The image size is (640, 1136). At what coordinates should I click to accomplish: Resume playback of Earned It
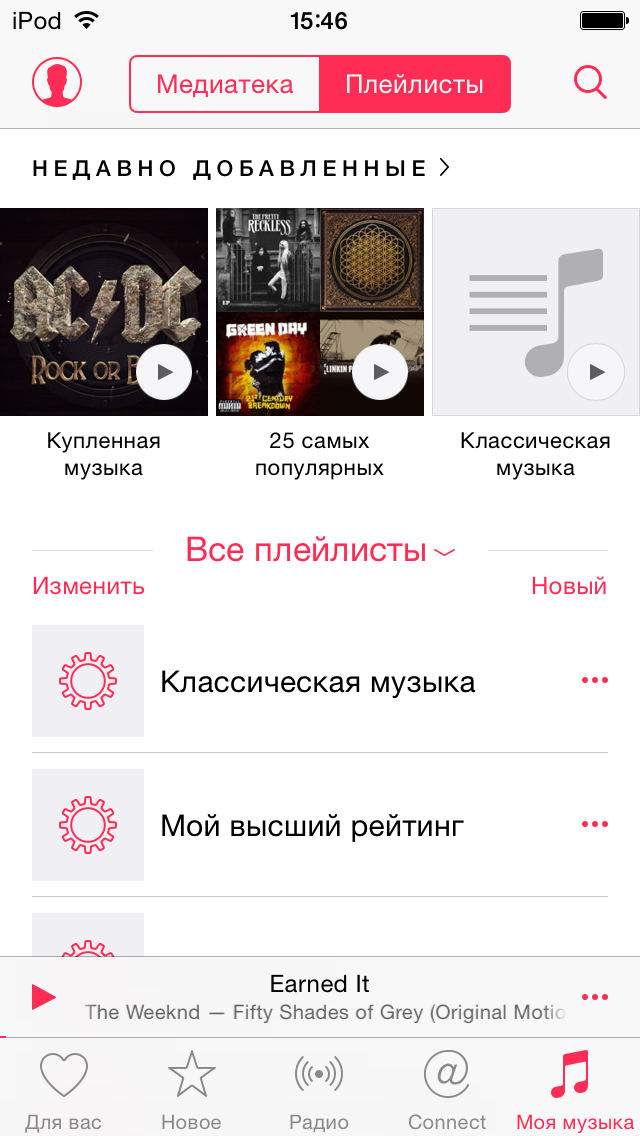point(43,998)
